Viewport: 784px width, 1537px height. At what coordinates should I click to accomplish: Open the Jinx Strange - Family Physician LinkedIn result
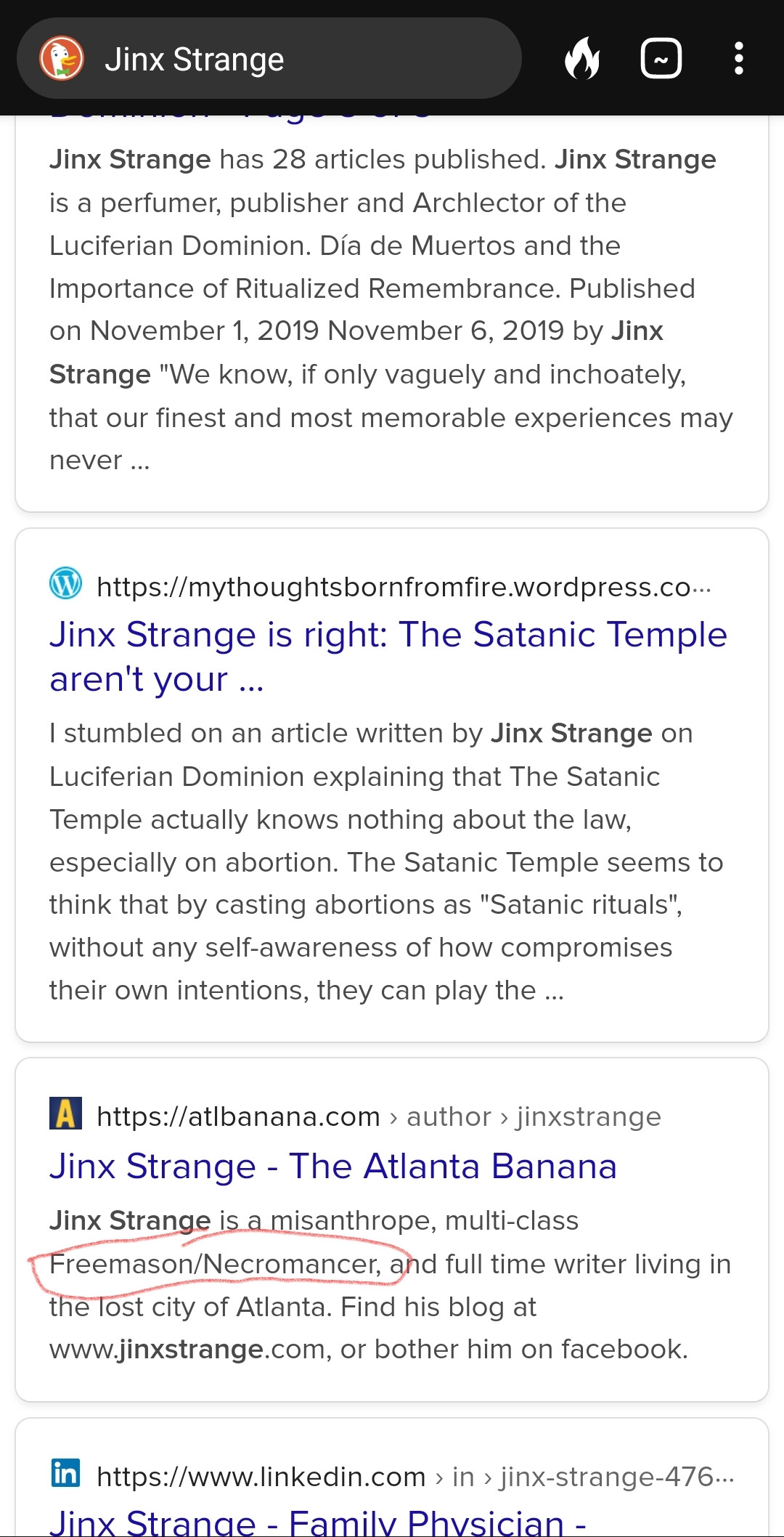[318, 1521]
